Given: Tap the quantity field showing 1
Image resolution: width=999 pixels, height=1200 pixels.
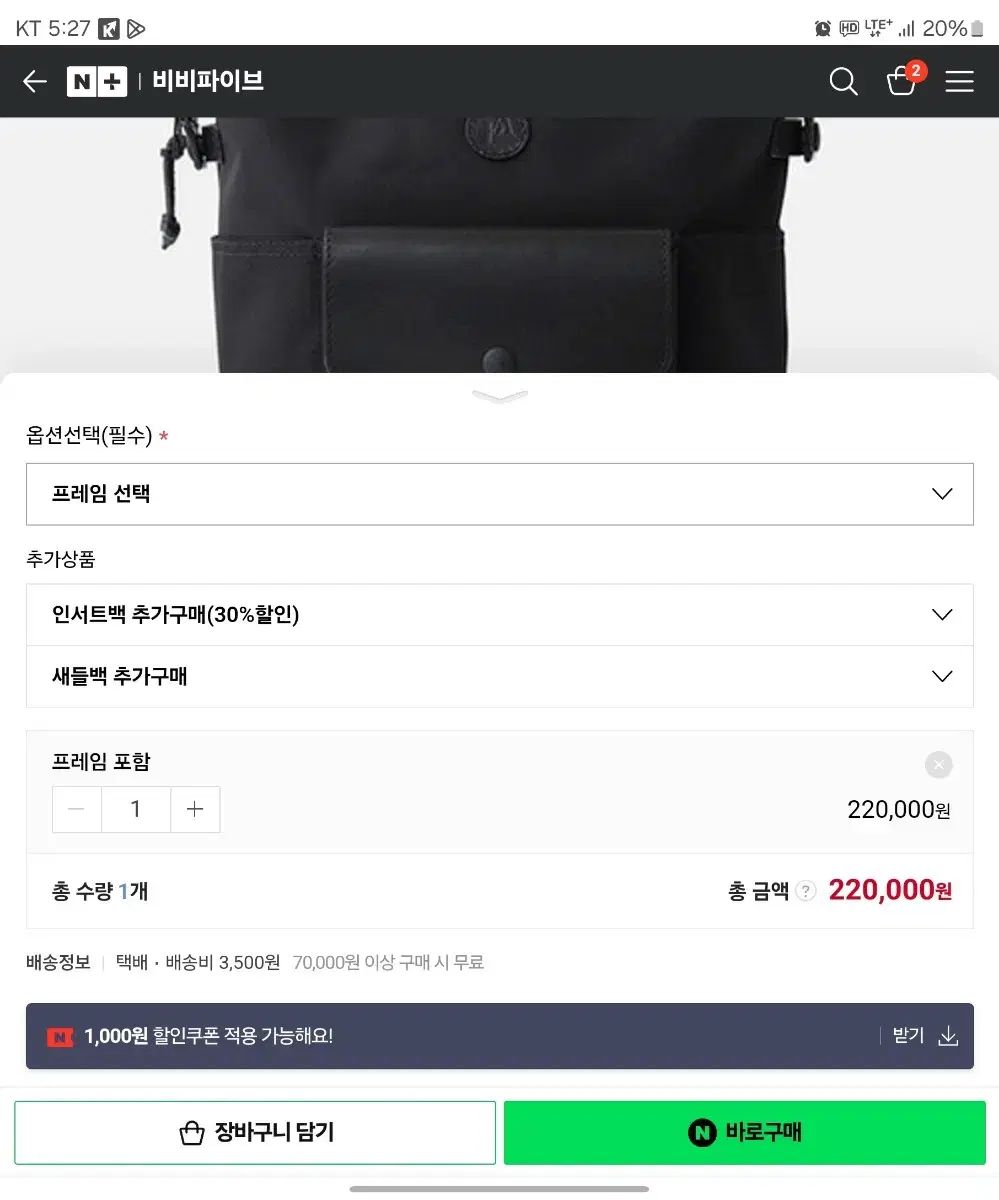Looking at the screenshot, I should click(136, 810).
